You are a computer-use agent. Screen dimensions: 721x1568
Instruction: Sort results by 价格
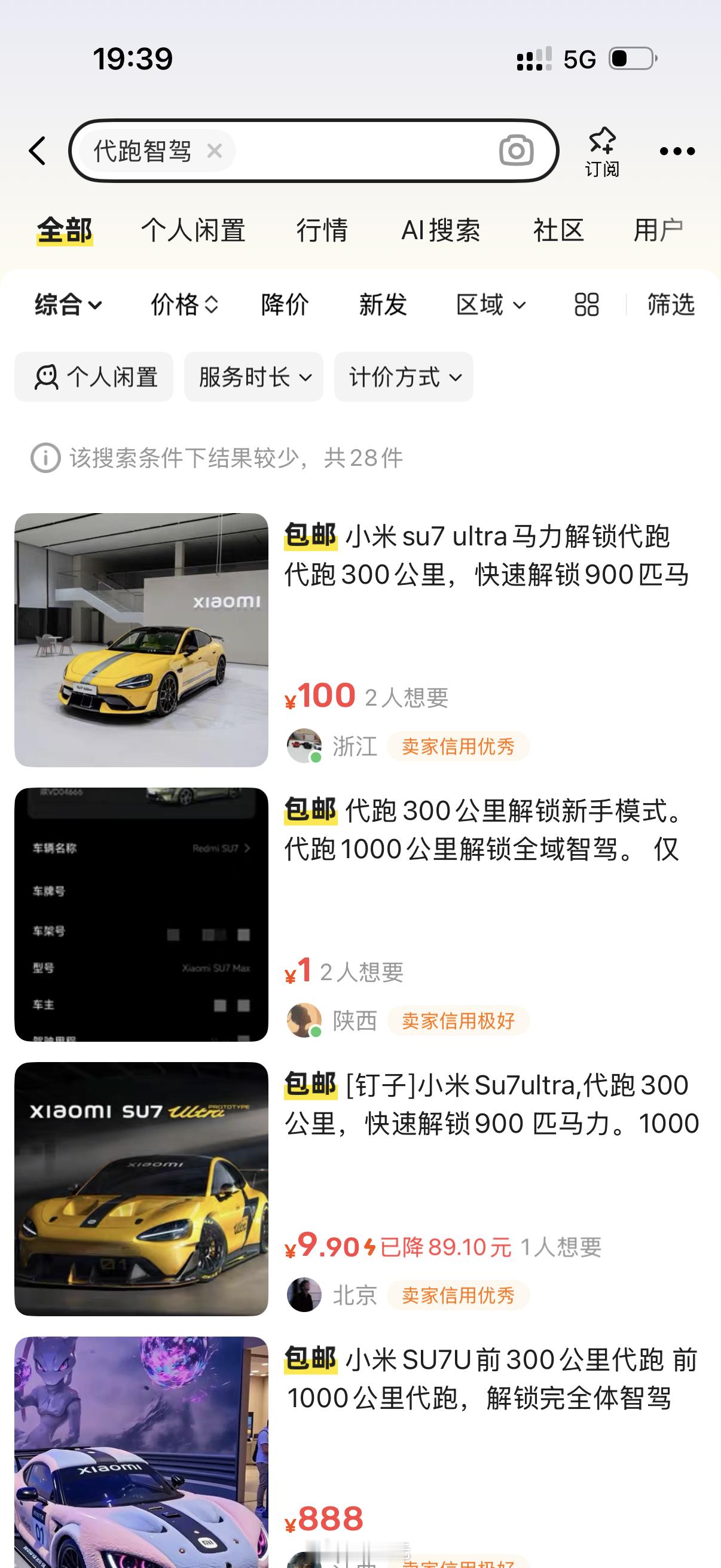[x=184, y=304]
